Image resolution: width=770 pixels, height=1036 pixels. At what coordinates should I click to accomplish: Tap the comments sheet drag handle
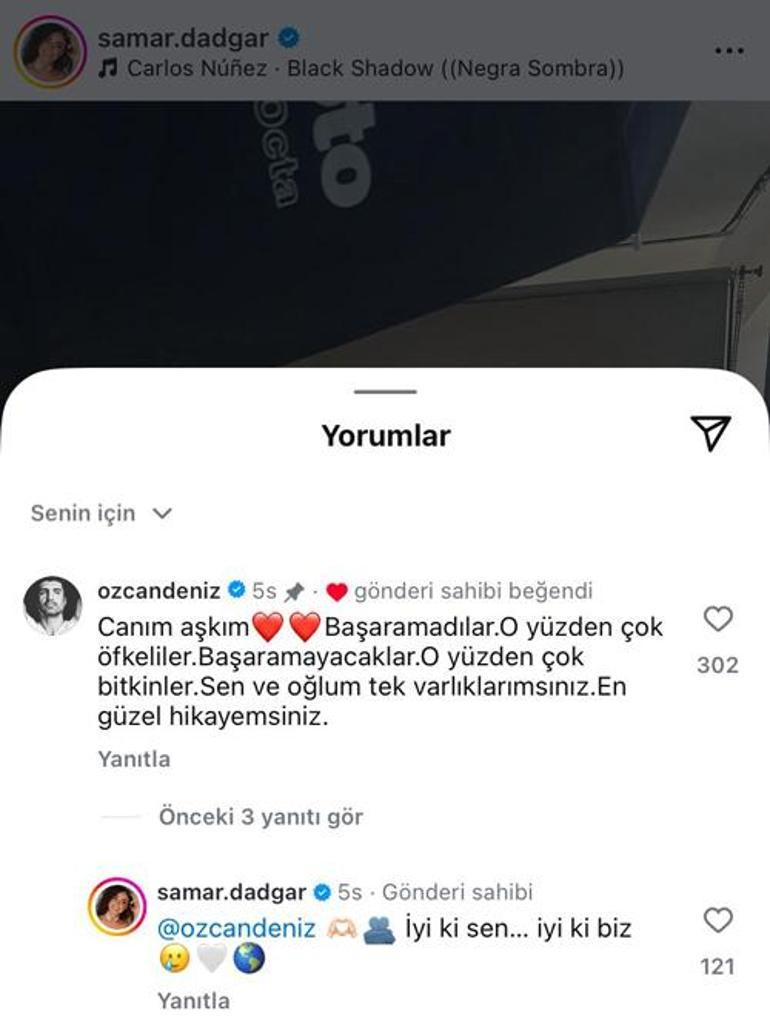point(385,392)
